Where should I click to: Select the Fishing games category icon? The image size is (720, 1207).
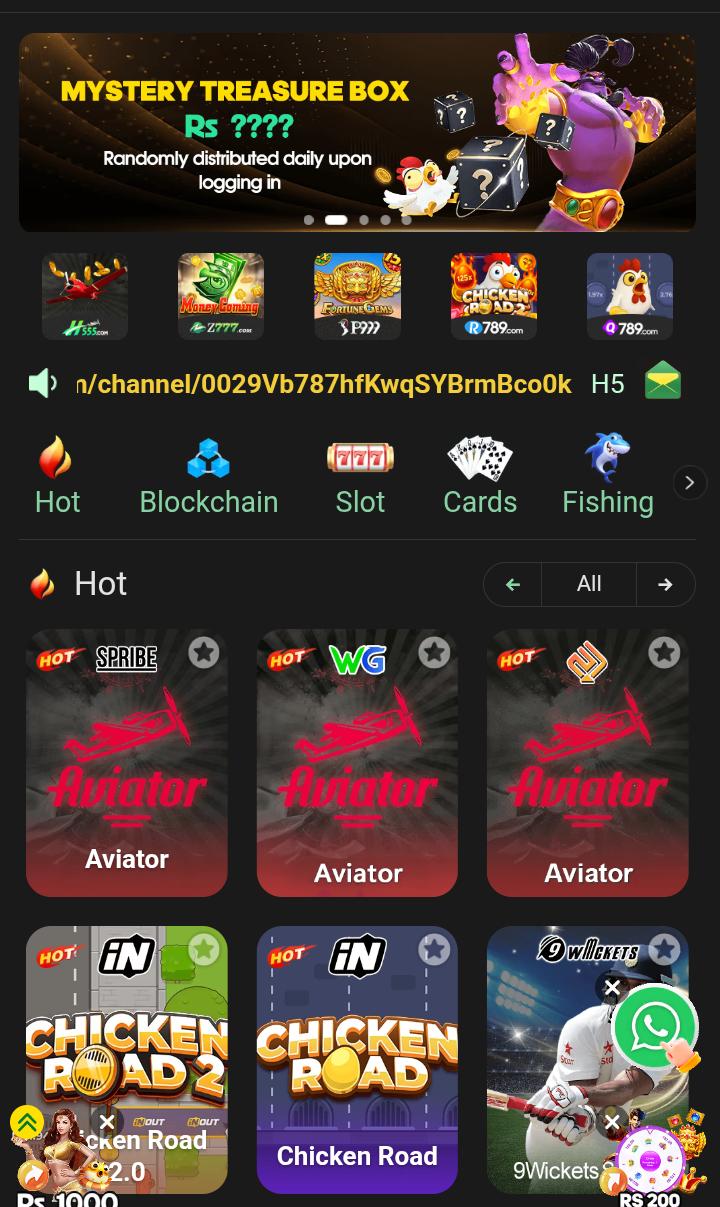[x=608, y=458]
